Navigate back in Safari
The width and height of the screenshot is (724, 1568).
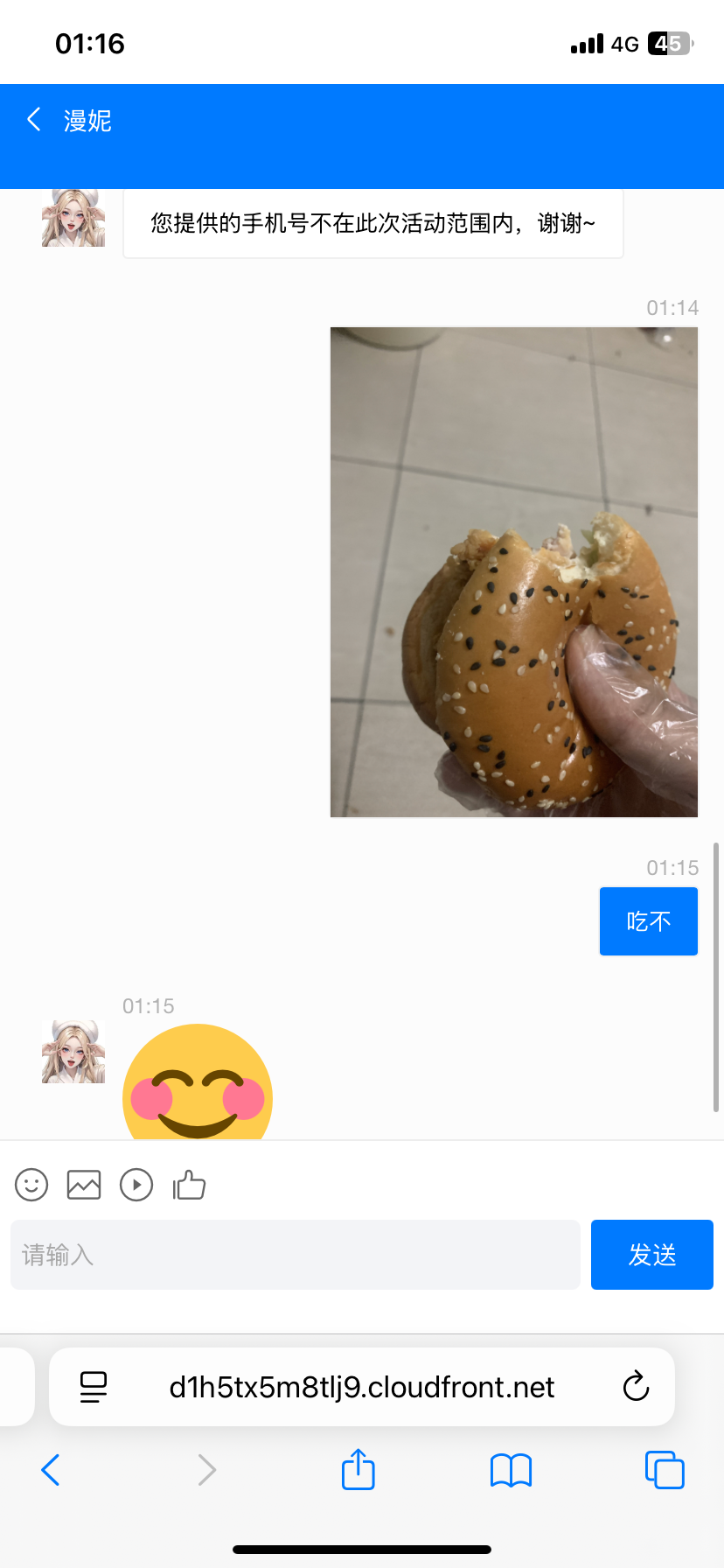[51, 1470]
